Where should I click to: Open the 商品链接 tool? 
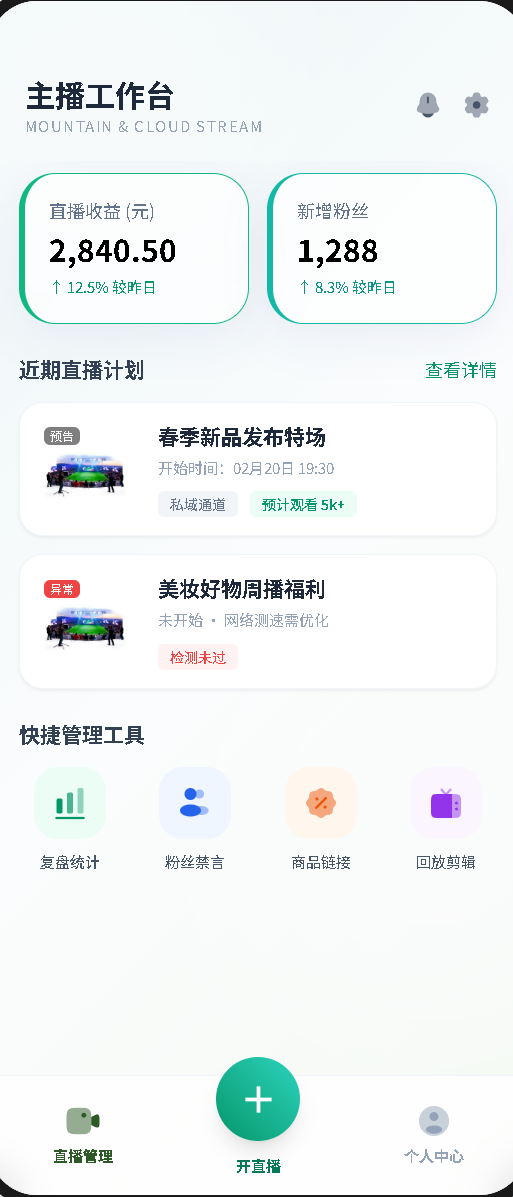pyautogui.click(x=321, y=820)
